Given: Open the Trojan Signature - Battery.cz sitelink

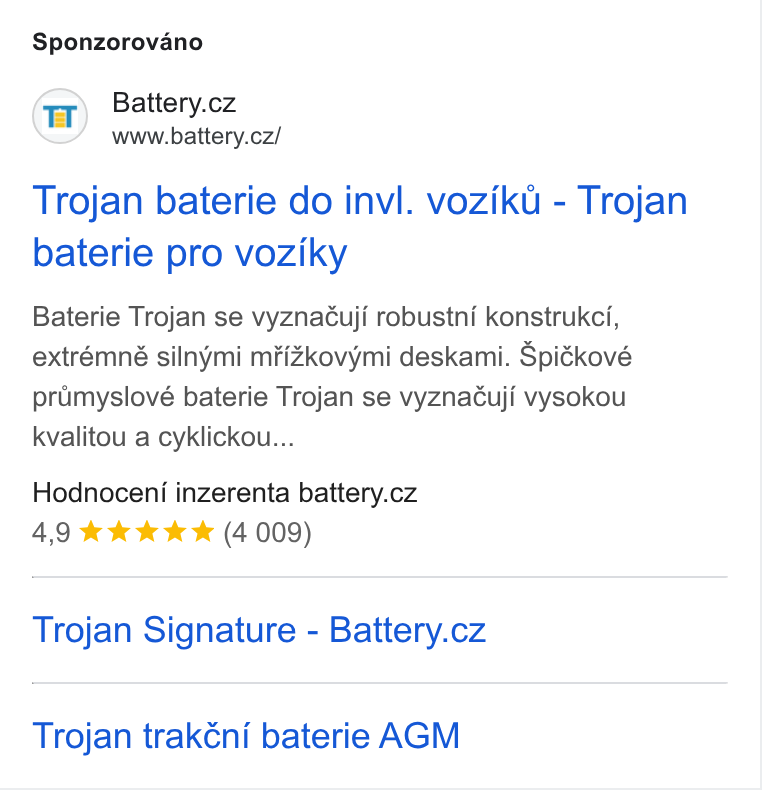Looking at the screenshot, I should 259,630.
